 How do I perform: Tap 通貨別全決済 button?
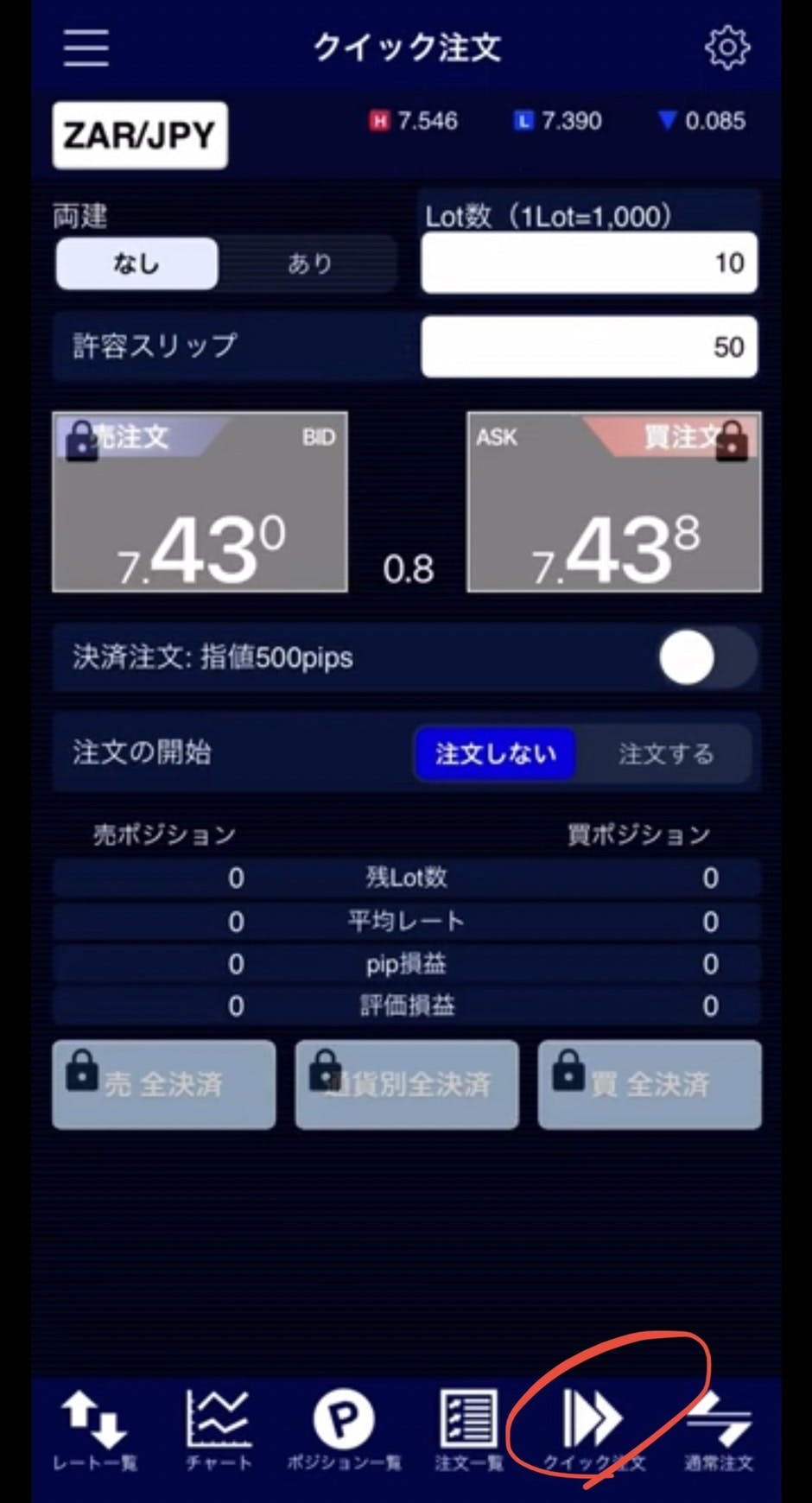[407, 1084]
